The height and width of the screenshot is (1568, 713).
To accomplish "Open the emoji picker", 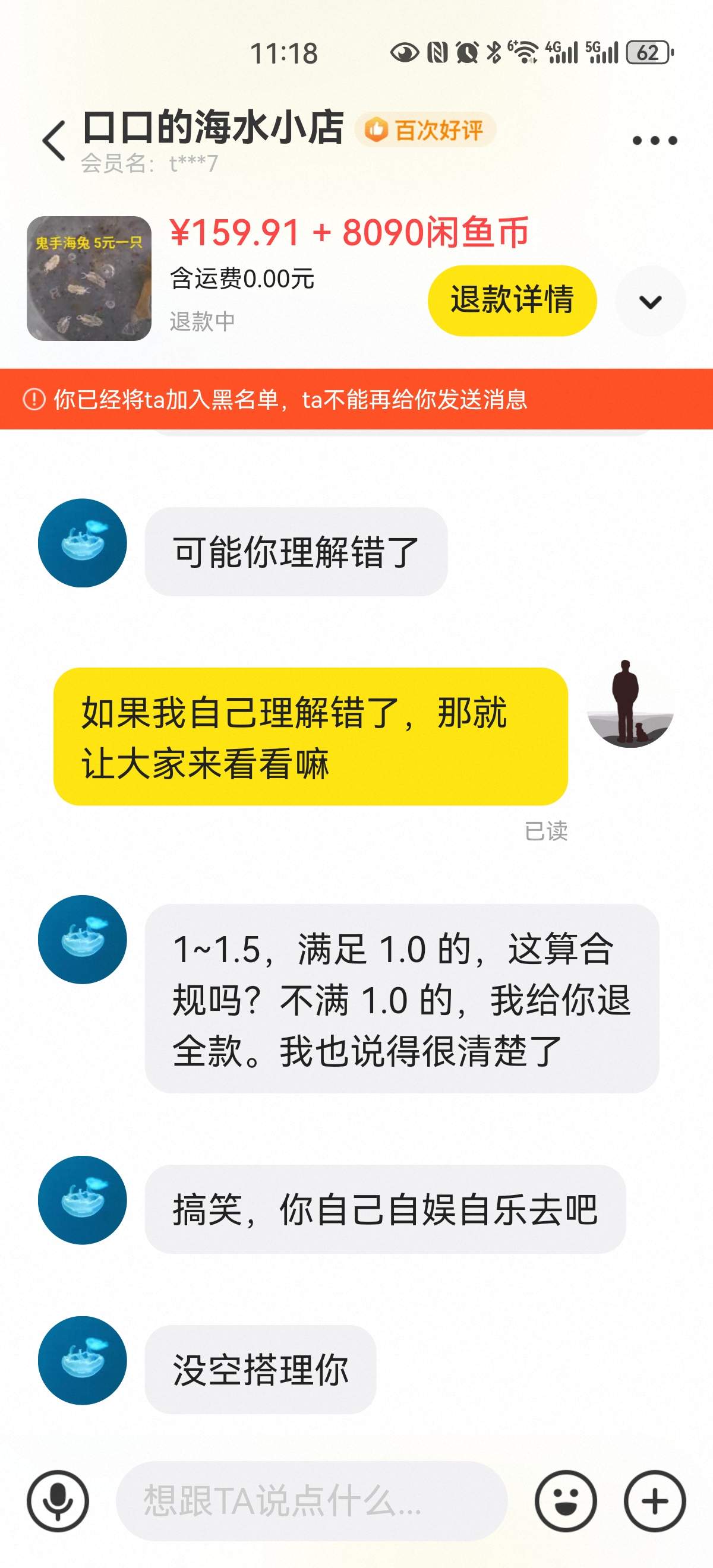I will point(566,1500).
